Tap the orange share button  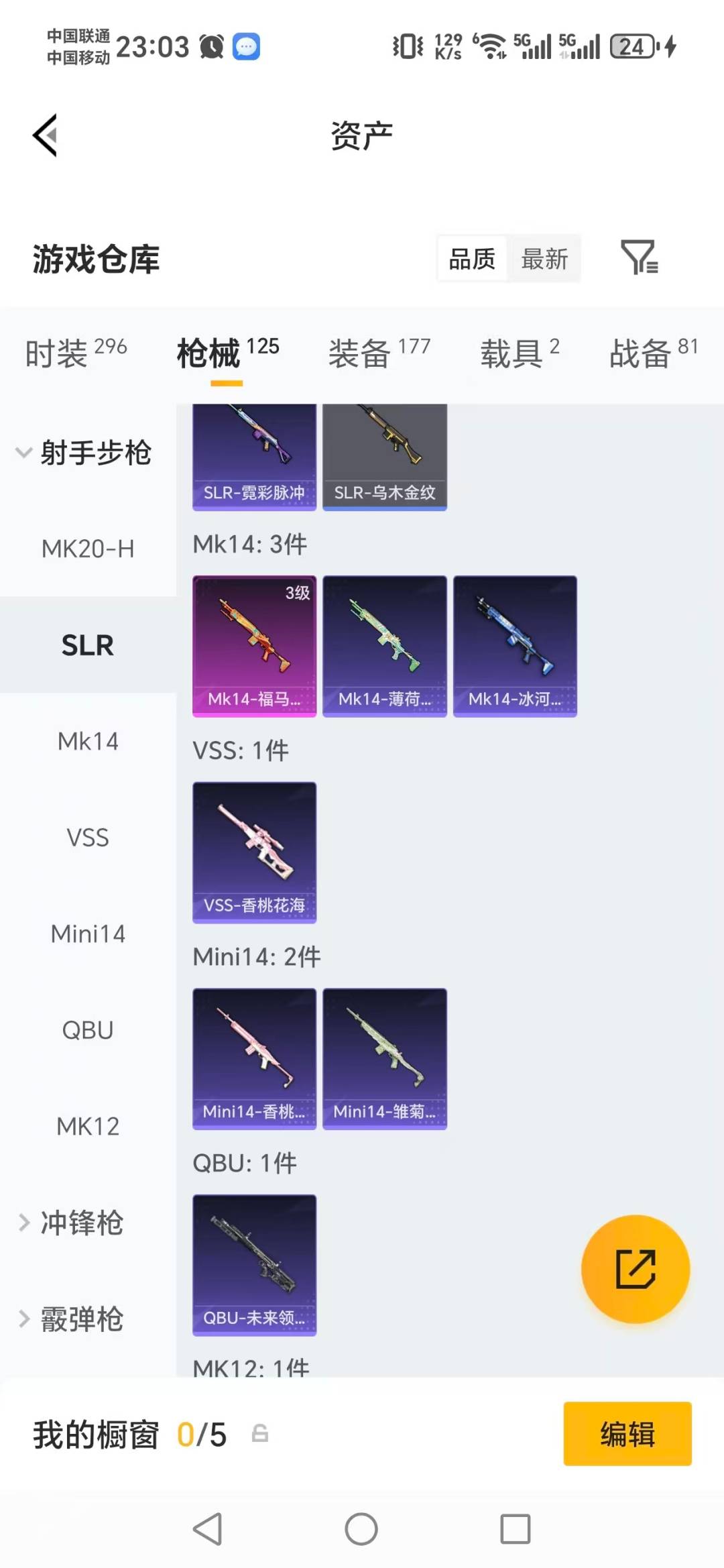click(634, 1268)
